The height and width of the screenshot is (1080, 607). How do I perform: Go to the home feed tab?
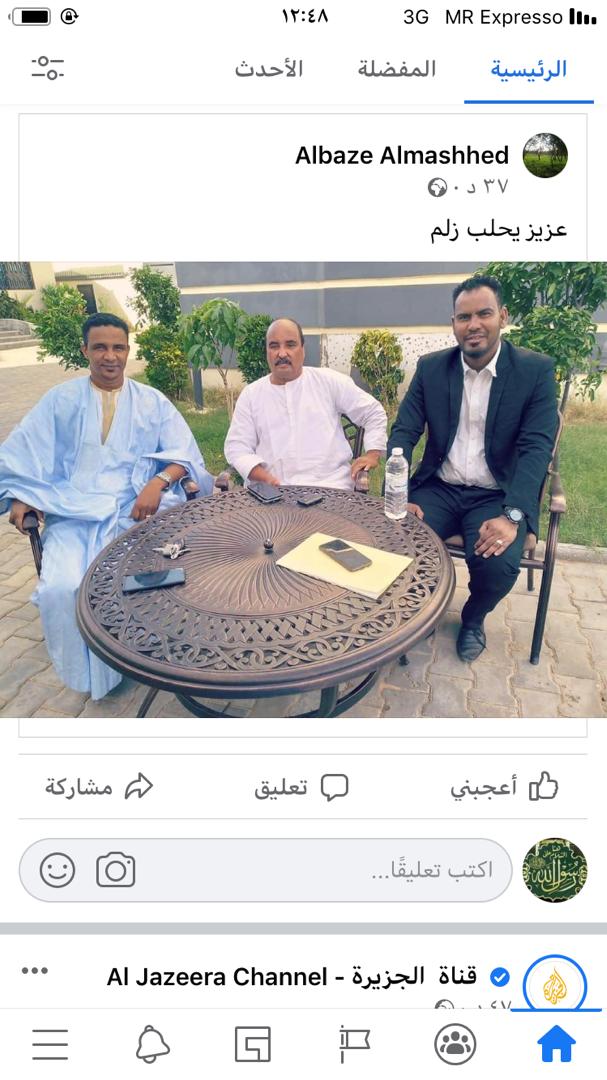556,1044
